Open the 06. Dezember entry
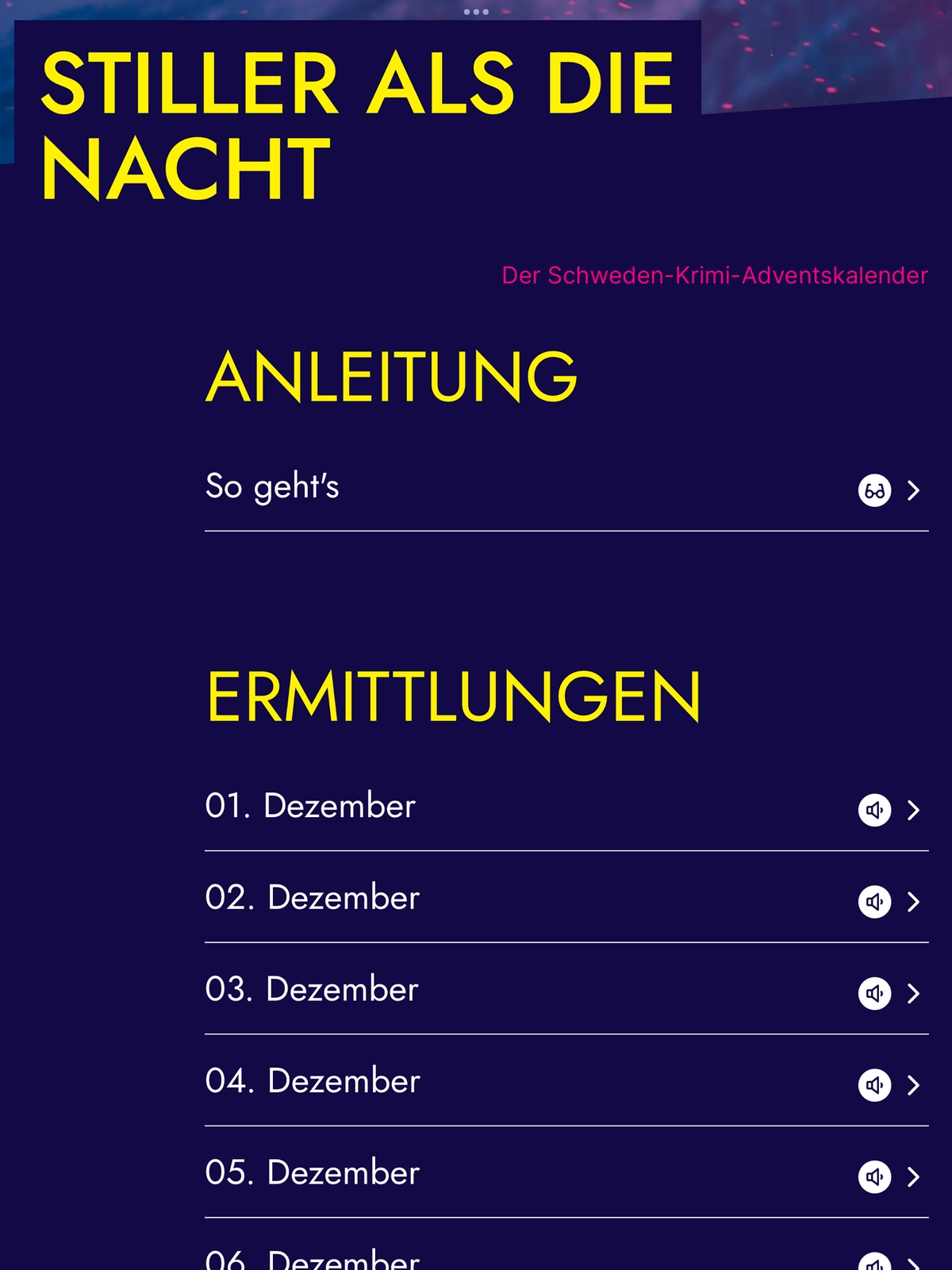 click(566, 1259)
